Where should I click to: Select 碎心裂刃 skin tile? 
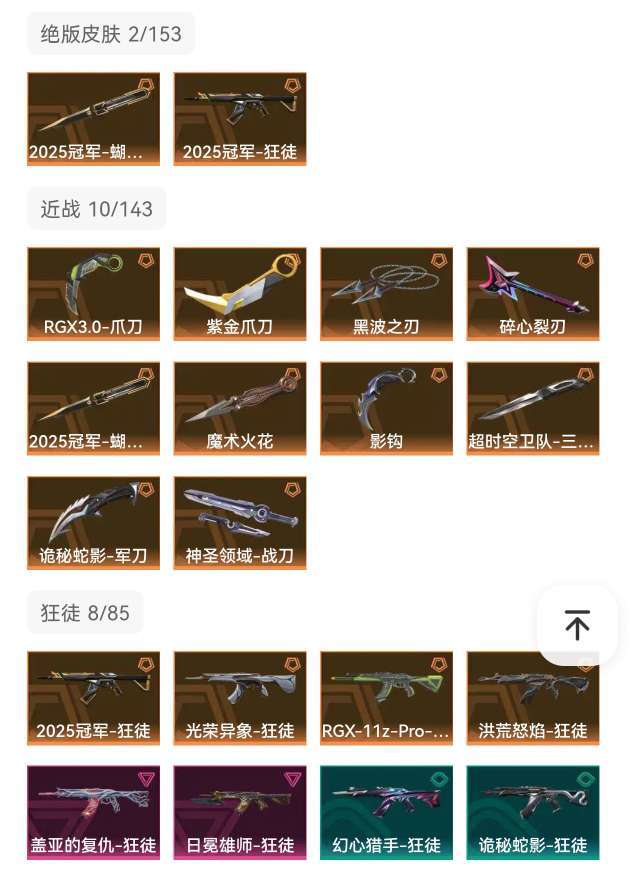[x=533, y=294]
